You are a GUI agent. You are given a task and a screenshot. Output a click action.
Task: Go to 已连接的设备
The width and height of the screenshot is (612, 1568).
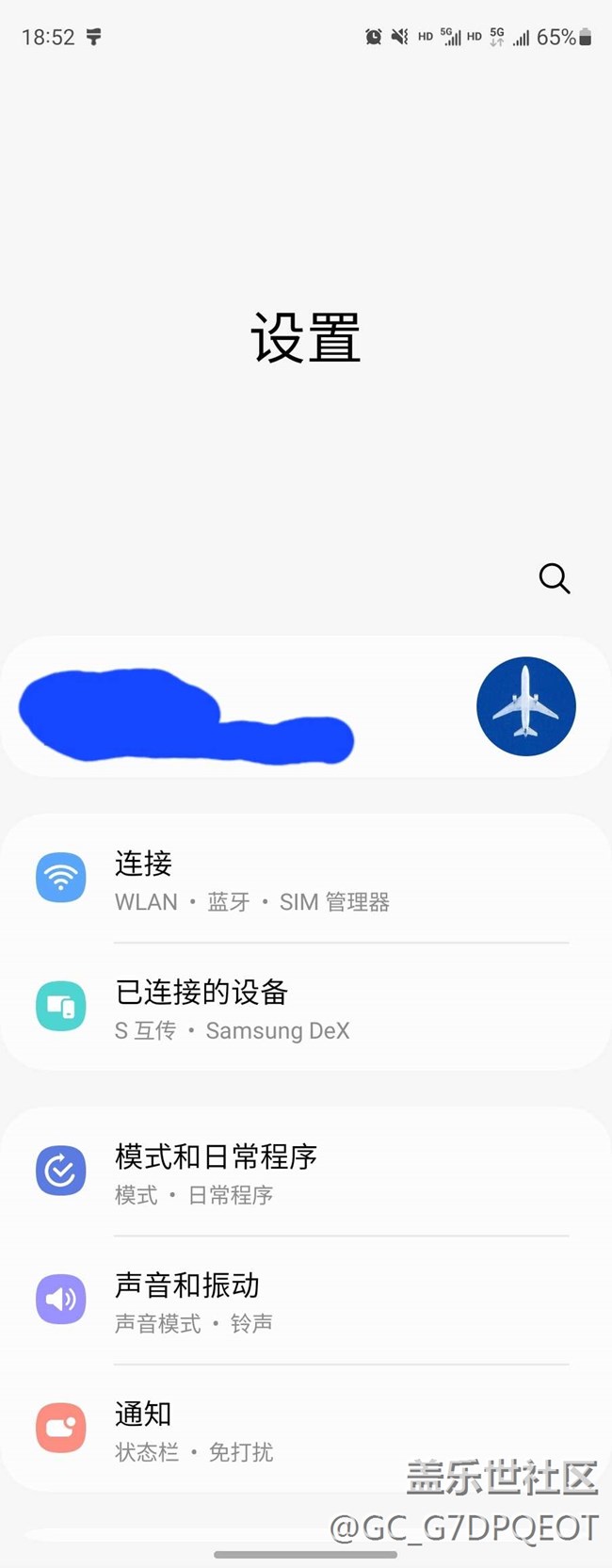coord(305,1008)
